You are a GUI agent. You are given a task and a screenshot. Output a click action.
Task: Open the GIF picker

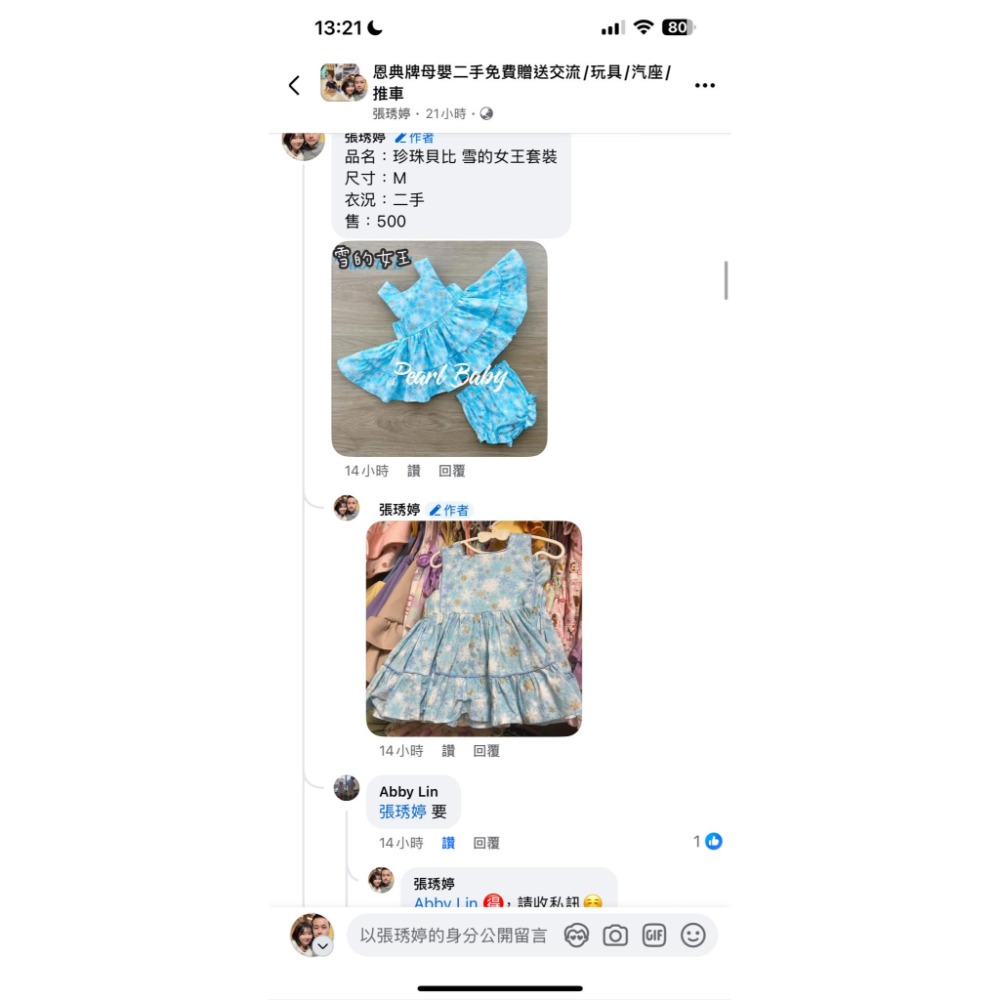(654, 936)
